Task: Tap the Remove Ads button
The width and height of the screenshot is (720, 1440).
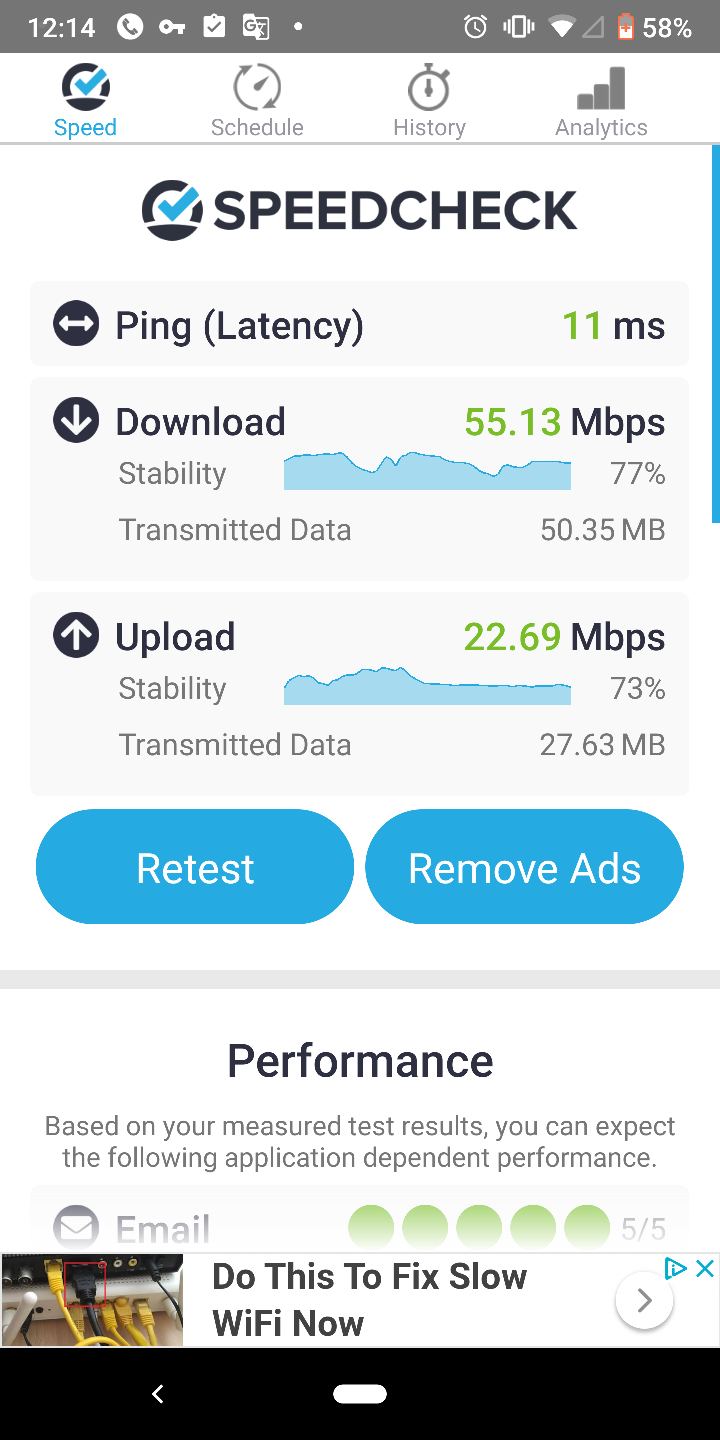Action: (x=524, y=867)
